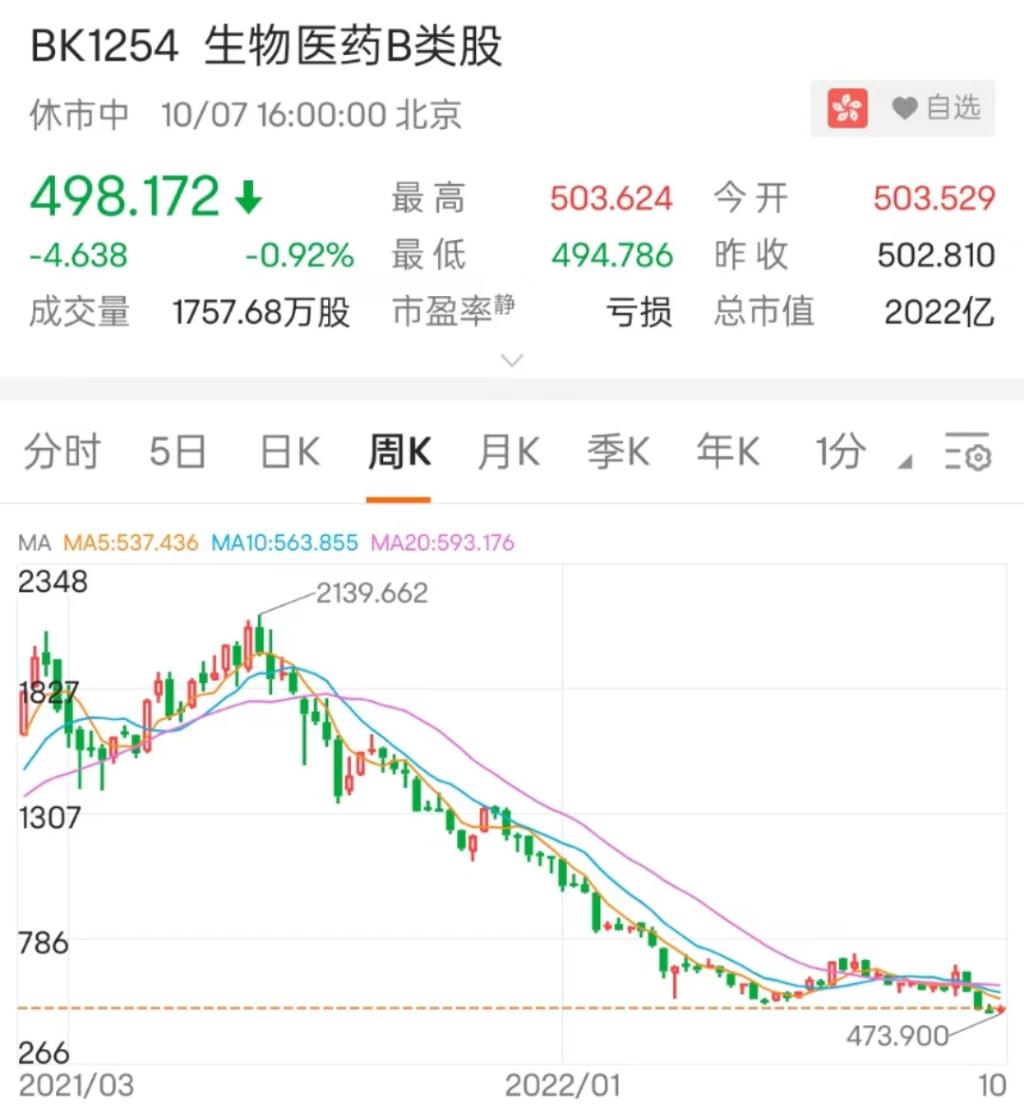Show the 月K chart
The image size is (1024, 1104).
point(508,453)
